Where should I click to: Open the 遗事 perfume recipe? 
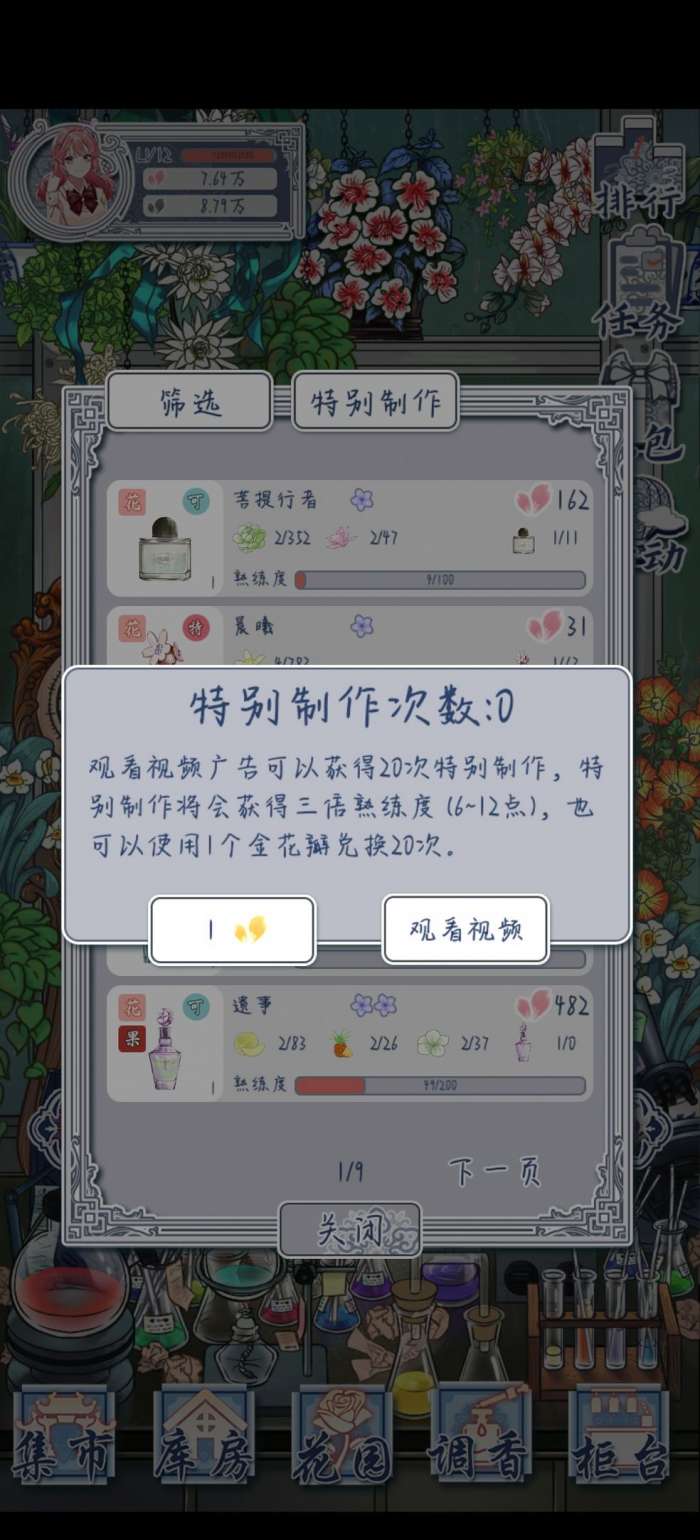coord(349,1043)
